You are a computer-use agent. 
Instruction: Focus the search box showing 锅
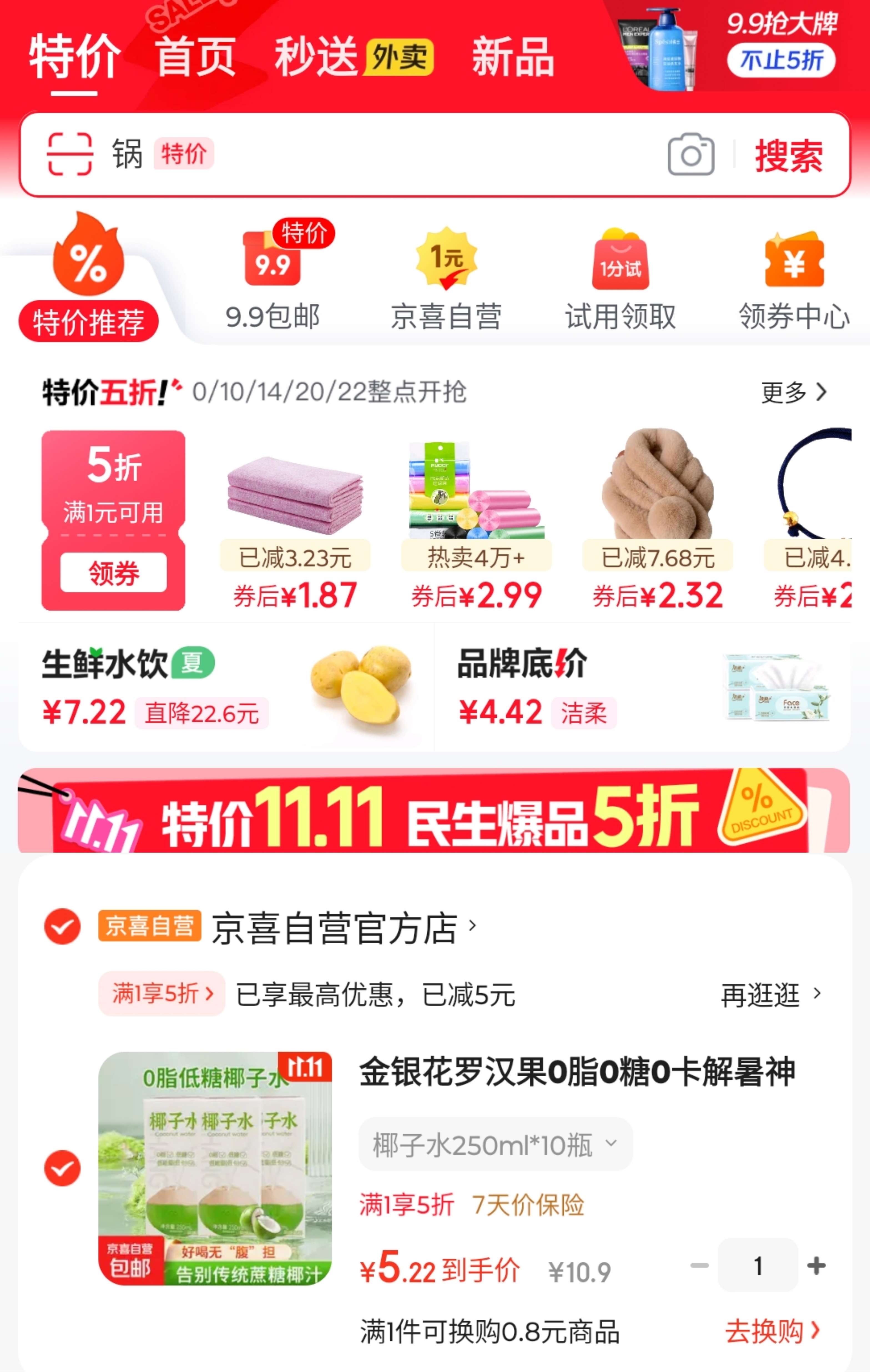[x=370, y=154]
